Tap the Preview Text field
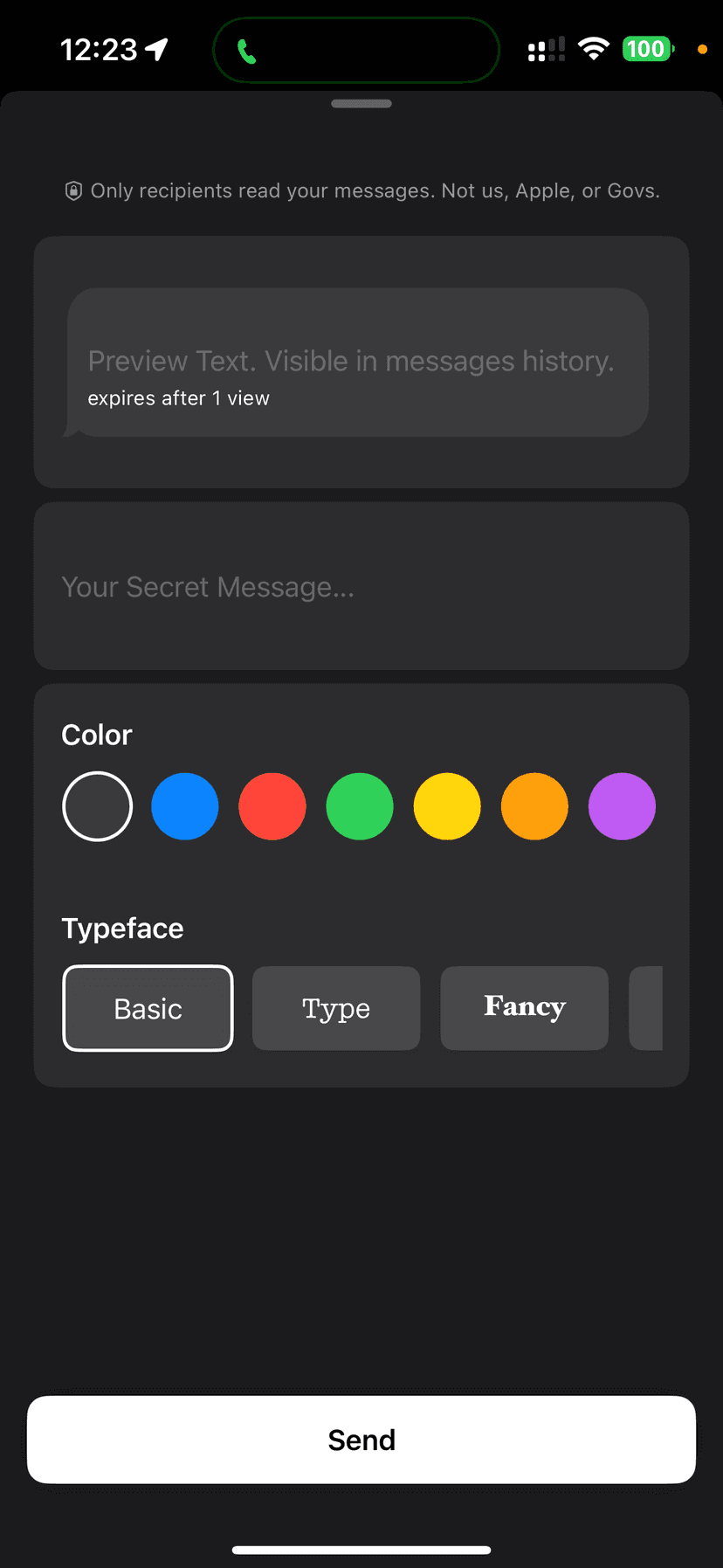The image size is (723, 1568). click(x=351, y=361)
